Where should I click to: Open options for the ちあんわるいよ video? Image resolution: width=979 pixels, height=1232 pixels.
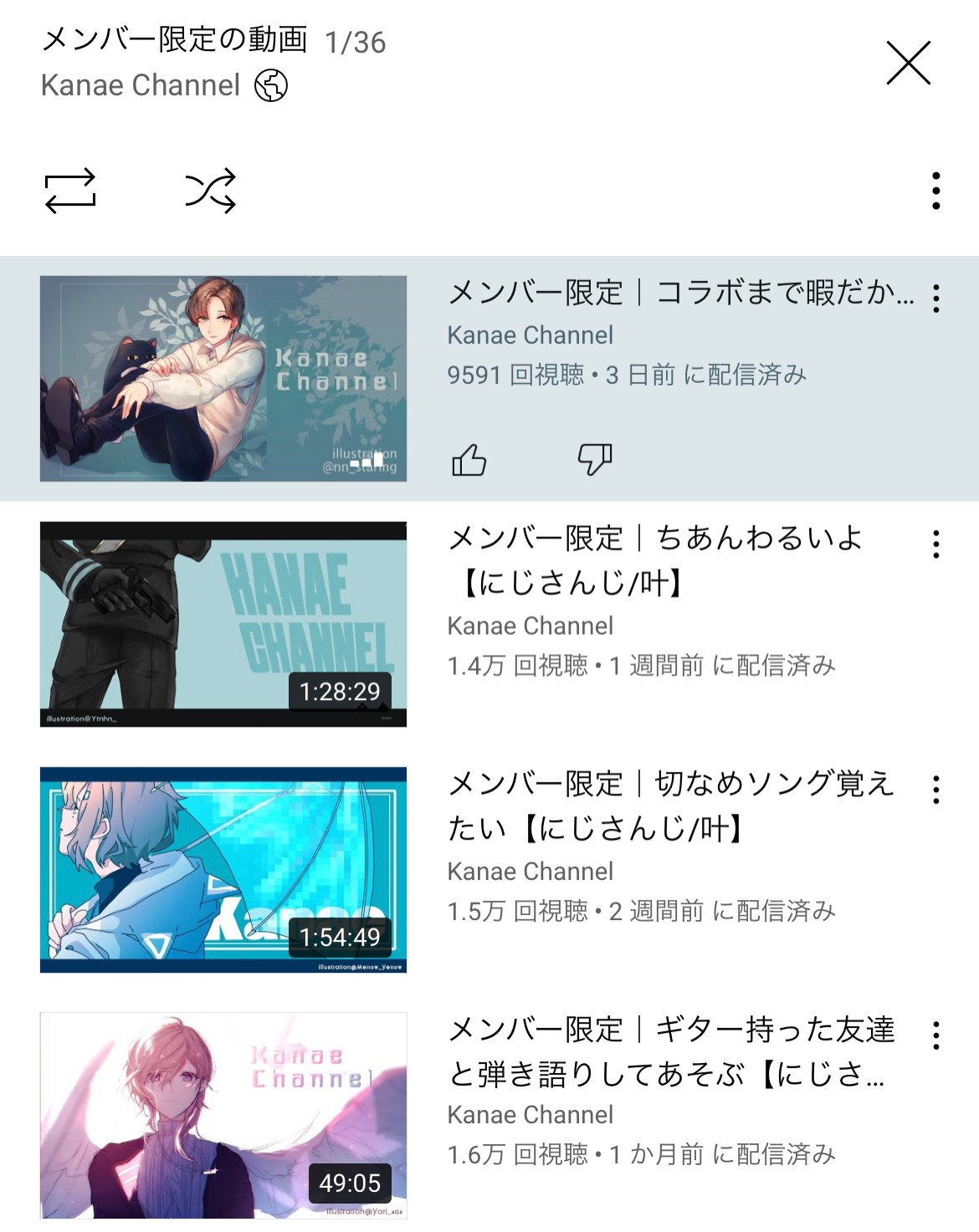click(x=935, y=544)
